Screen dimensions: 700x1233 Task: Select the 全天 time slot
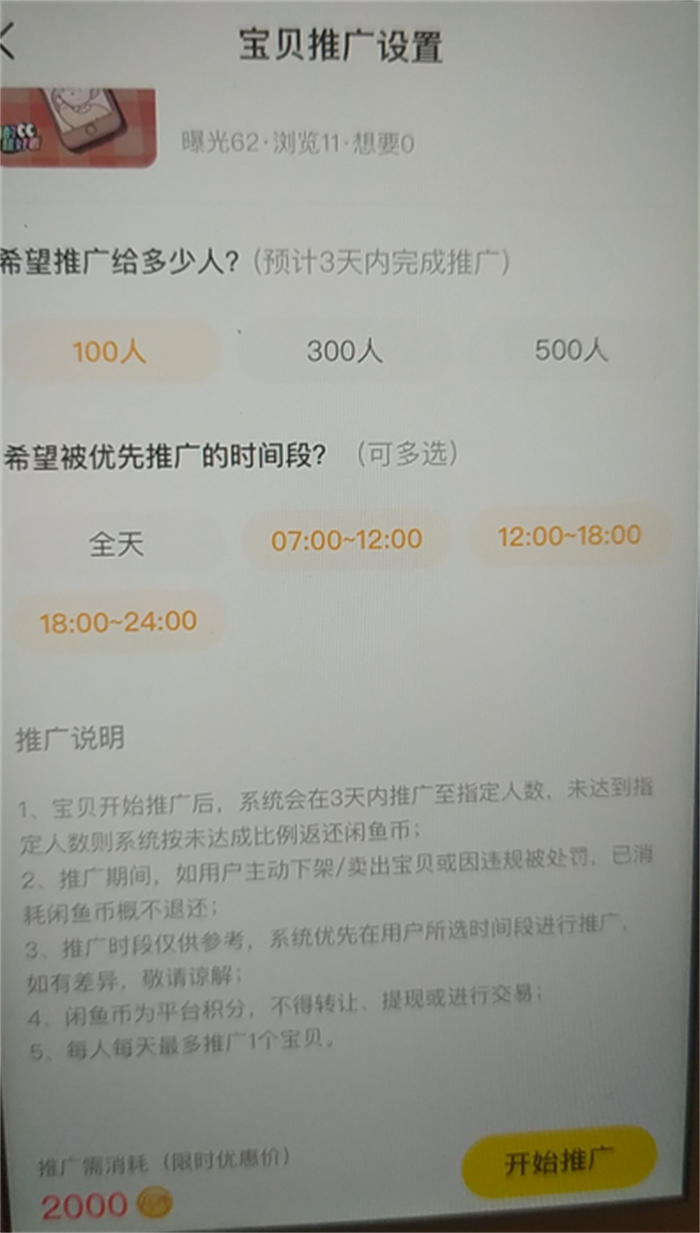click(x=117, y=543)
